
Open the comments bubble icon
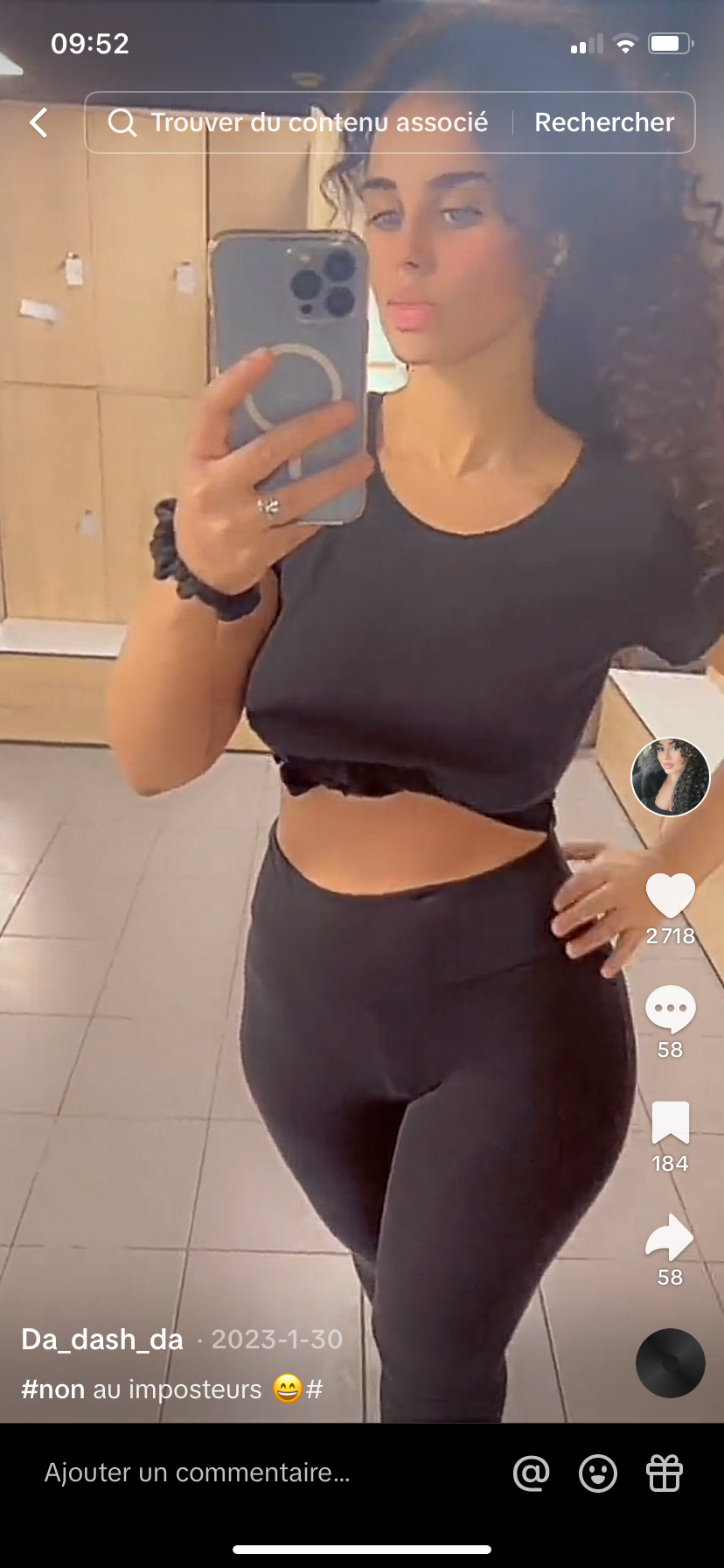[x=670, y=1009]
